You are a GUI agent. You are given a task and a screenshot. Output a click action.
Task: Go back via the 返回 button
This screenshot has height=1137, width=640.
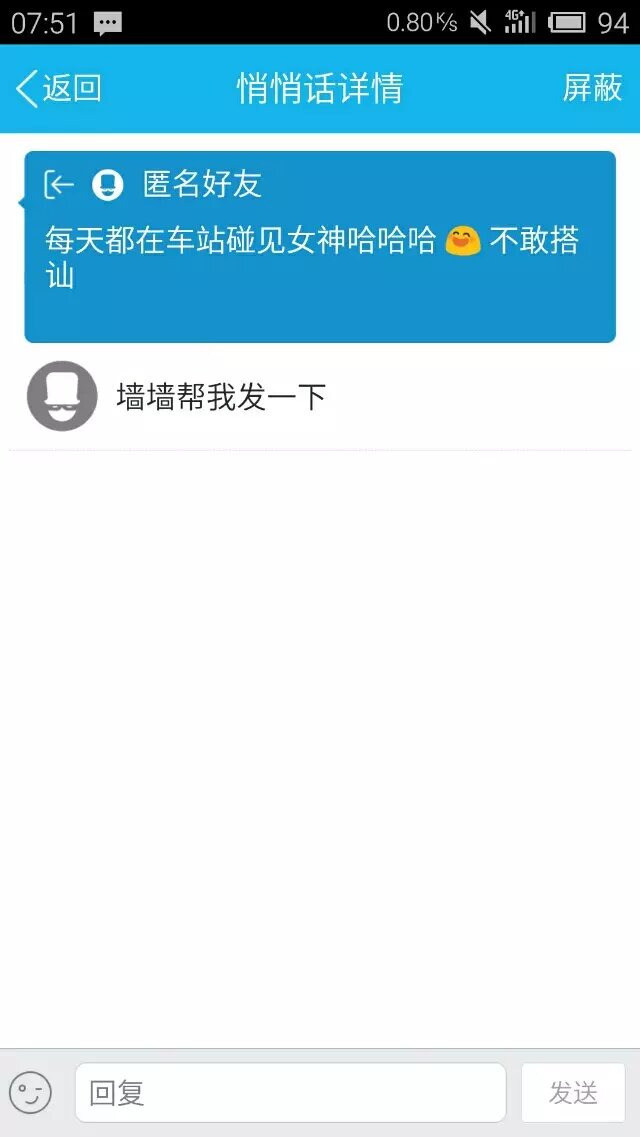(59, 88)
